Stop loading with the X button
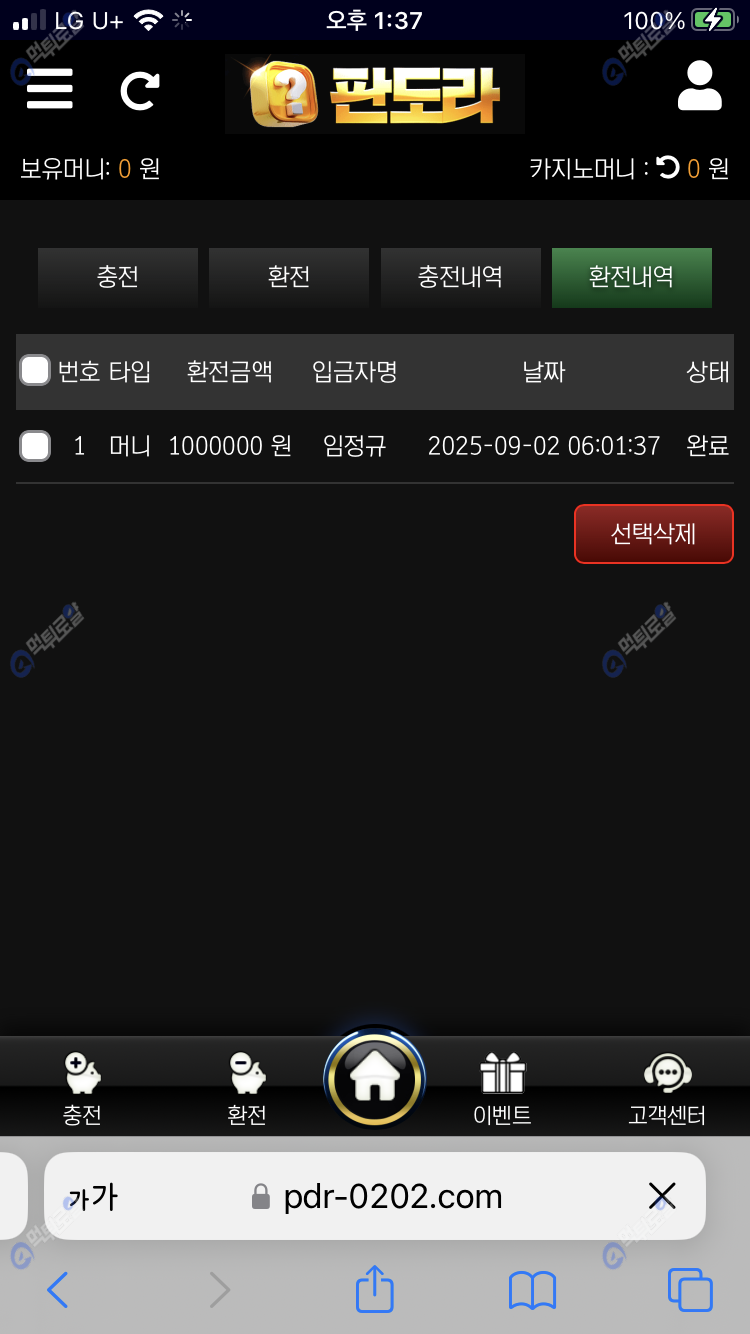 click(x=661, y=1196)
